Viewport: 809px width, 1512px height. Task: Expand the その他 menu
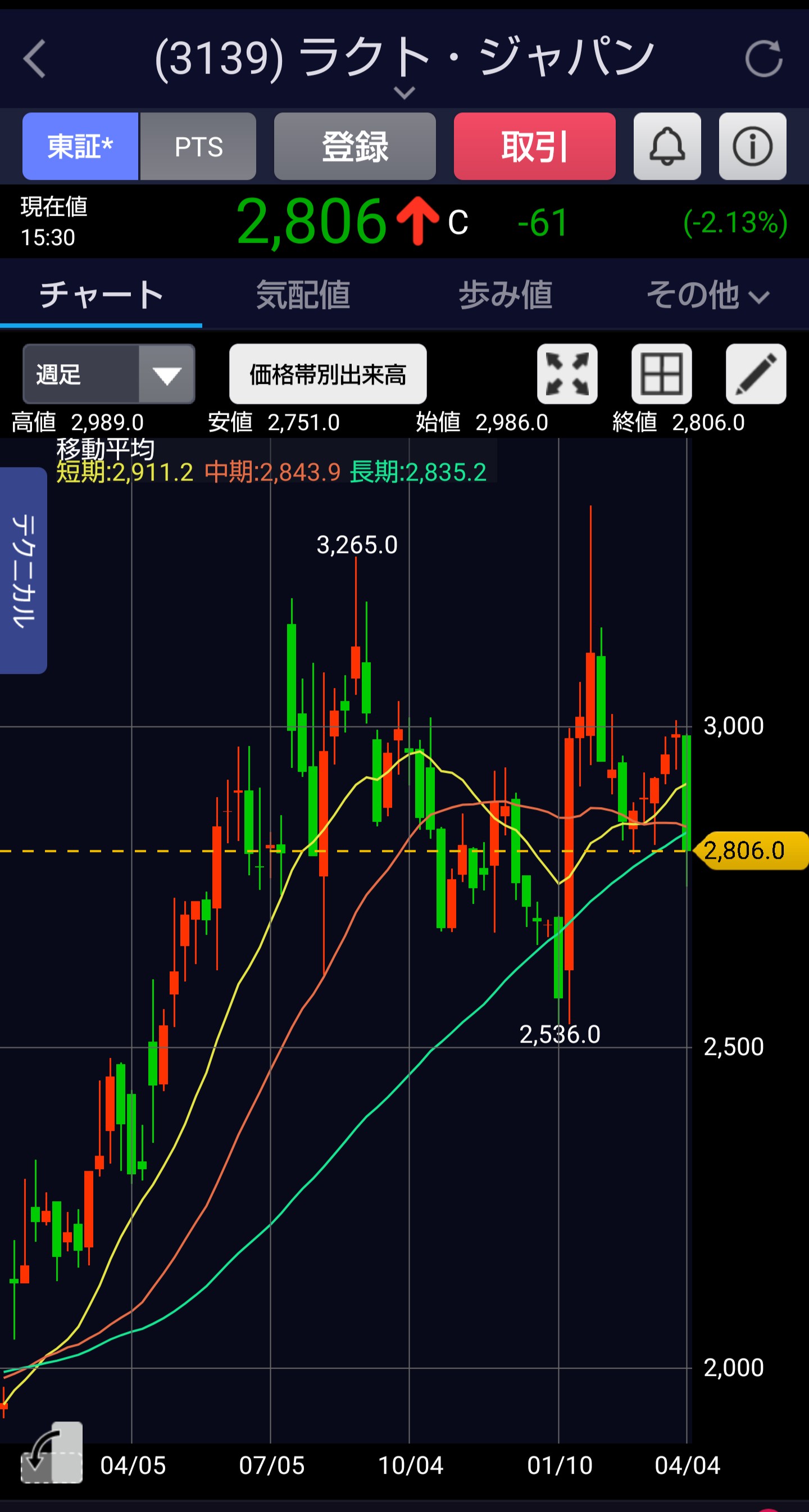707,294
